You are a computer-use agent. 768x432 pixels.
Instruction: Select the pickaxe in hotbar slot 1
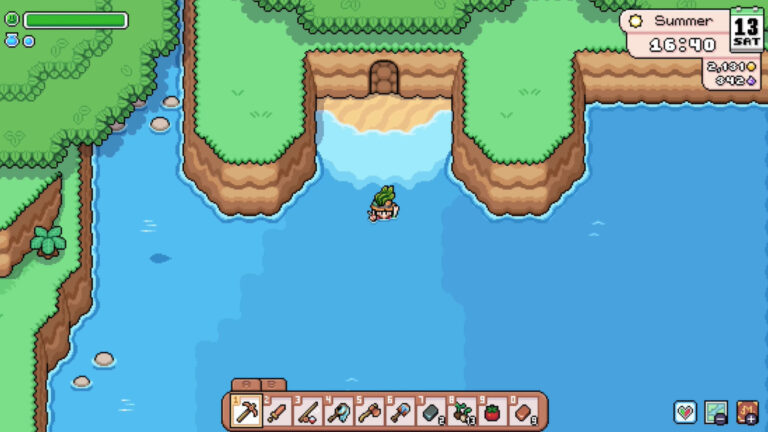(247, 411)
